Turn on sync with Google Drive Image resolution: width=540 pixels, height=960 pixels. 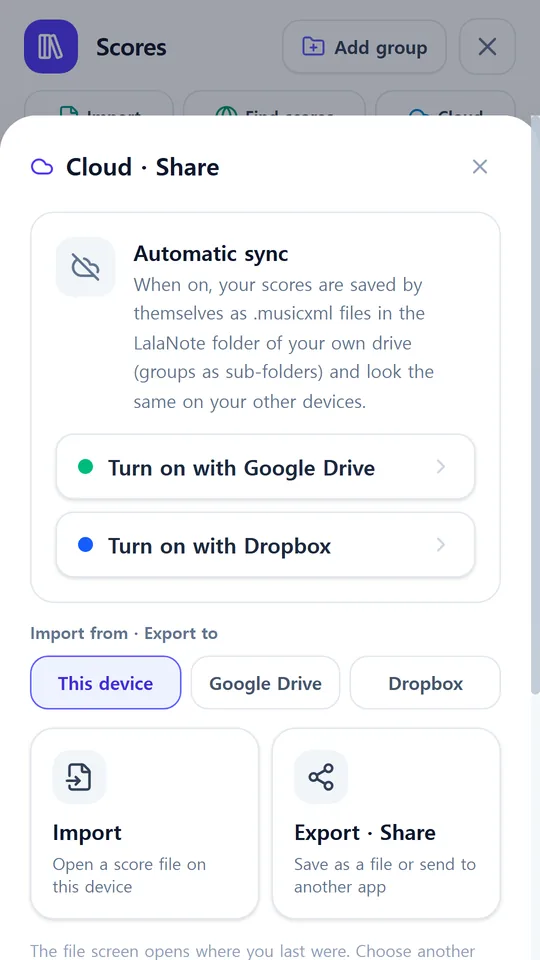(x=265, y=468)
